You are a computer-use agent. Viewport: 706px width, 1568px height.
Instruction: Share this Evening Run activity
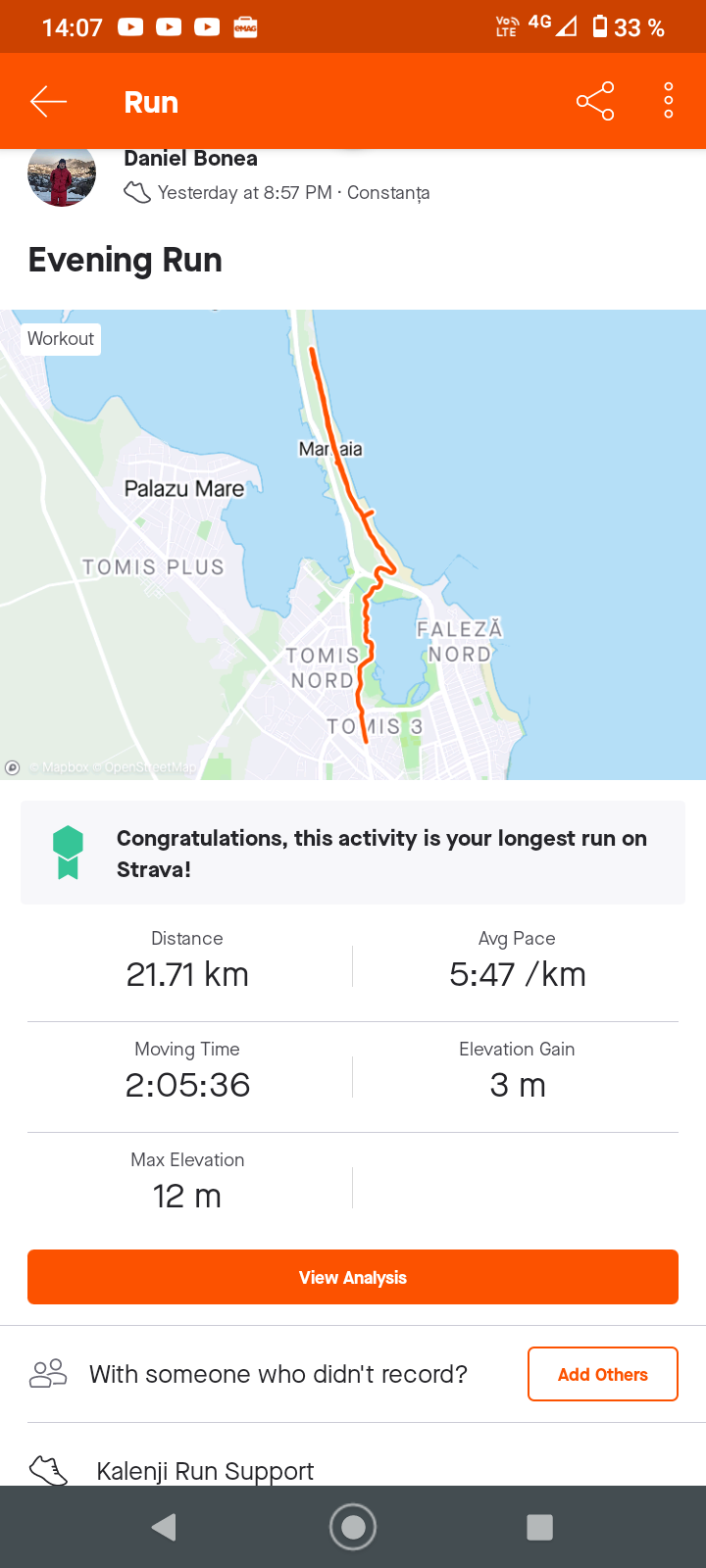pyautogui.click(x=595, y=101)
